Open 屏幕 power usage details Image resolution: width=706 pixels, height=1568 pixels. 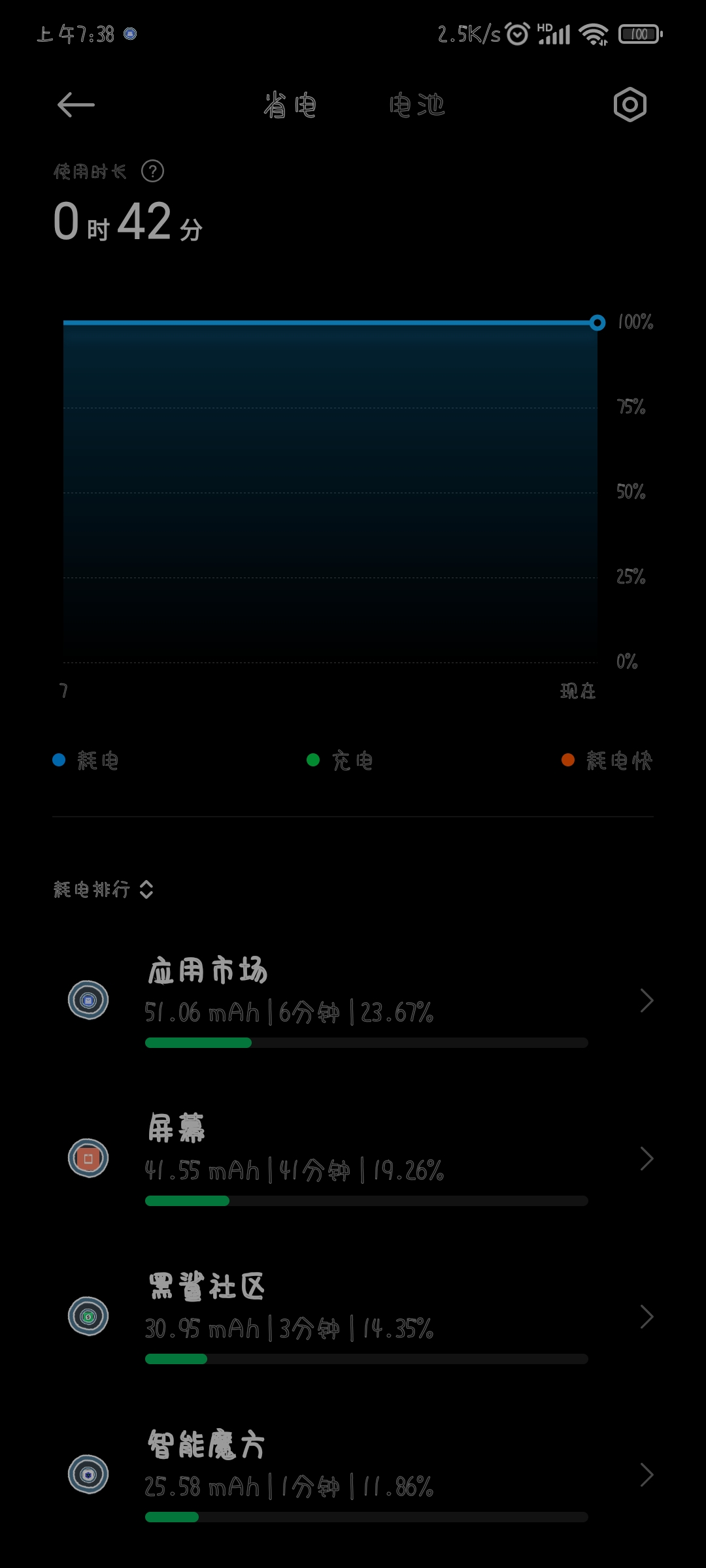click(x=353, y=1158)
